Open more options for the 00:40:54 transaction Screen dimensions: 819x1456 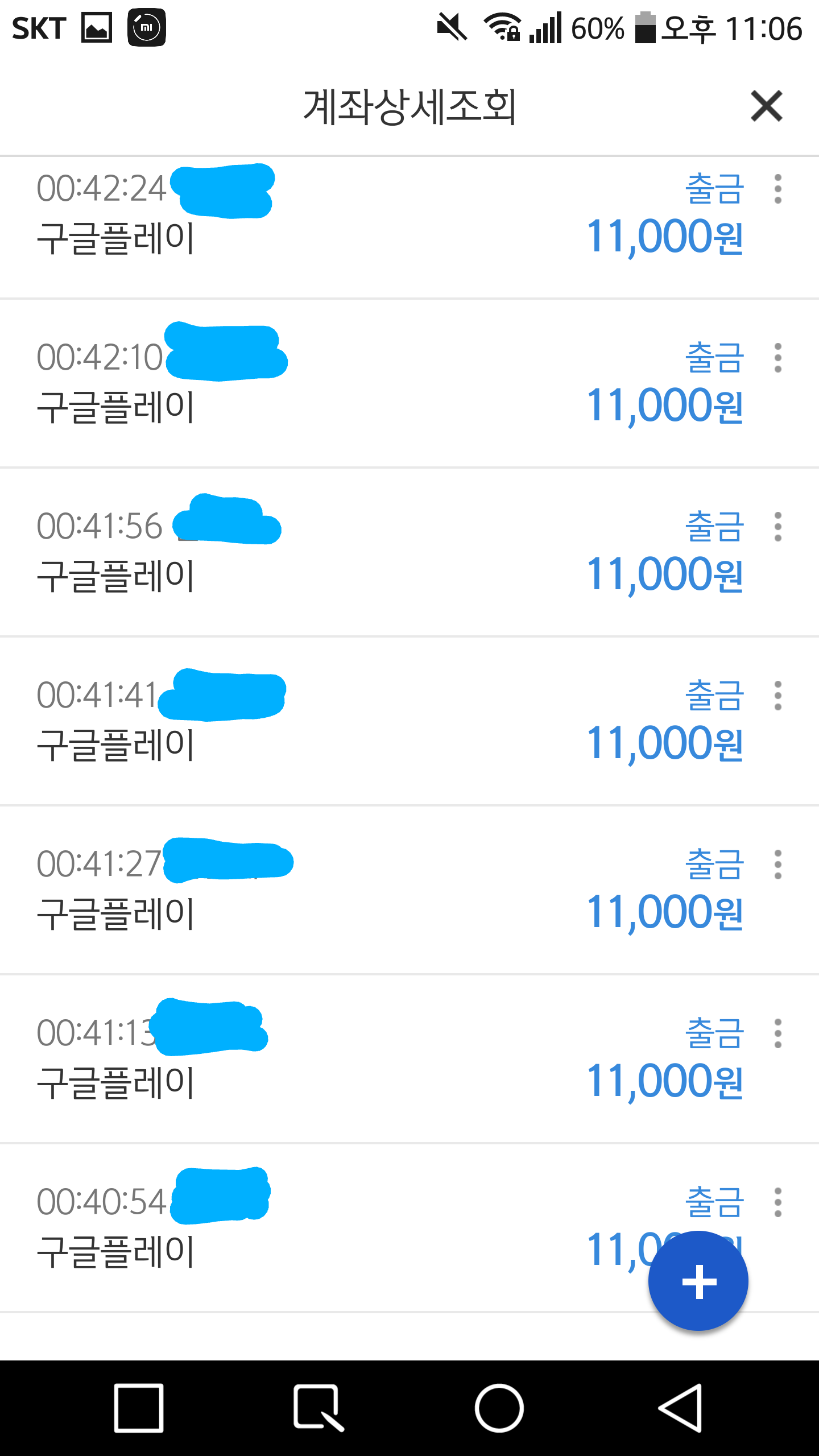[778, 1202]
